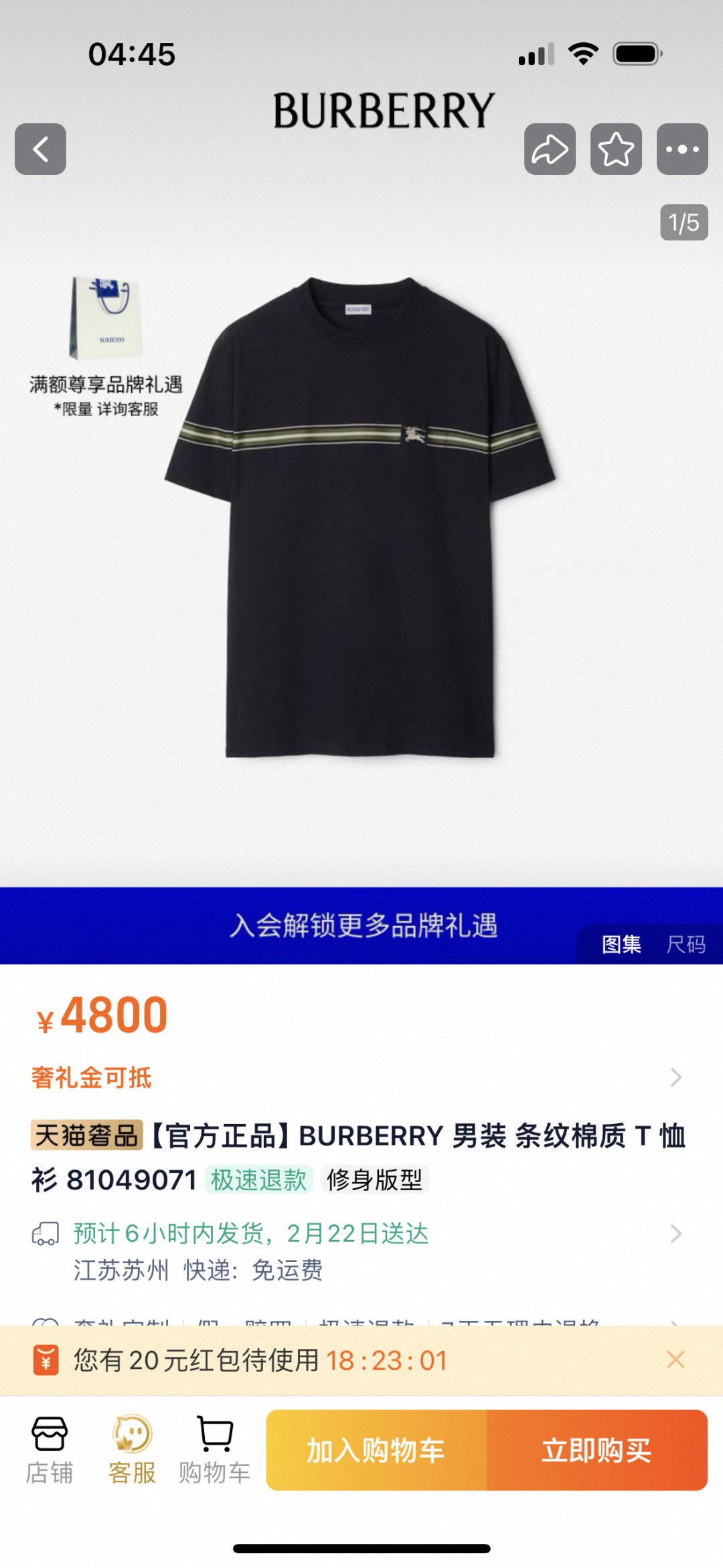View delivery details for 预计6小时内发货
The height and width of the screenshot is (1568, 723).
pyautogui.click(x=361, y=1251)
